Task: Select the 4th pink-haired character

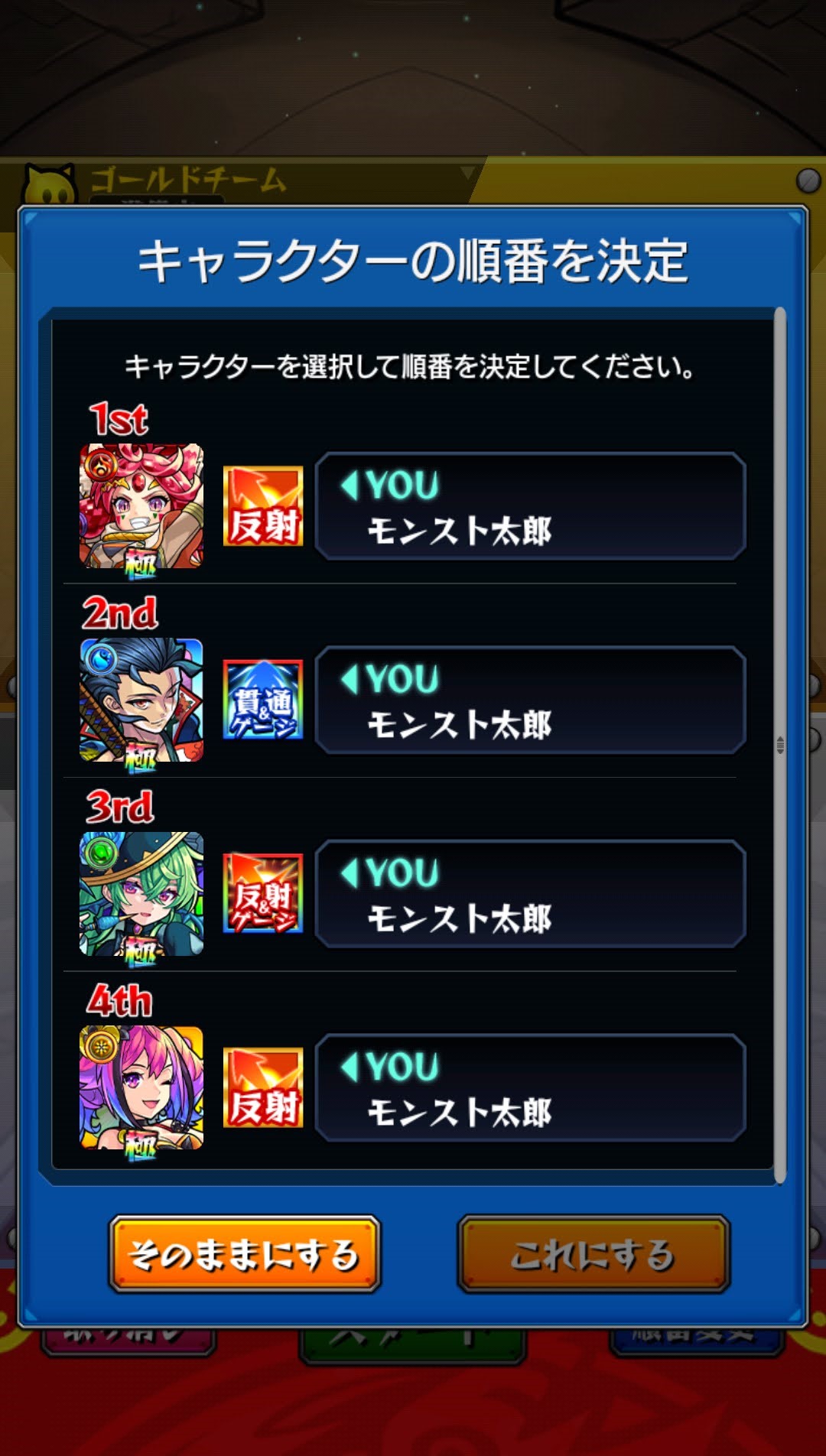Action: click(x=141, y=1087)
